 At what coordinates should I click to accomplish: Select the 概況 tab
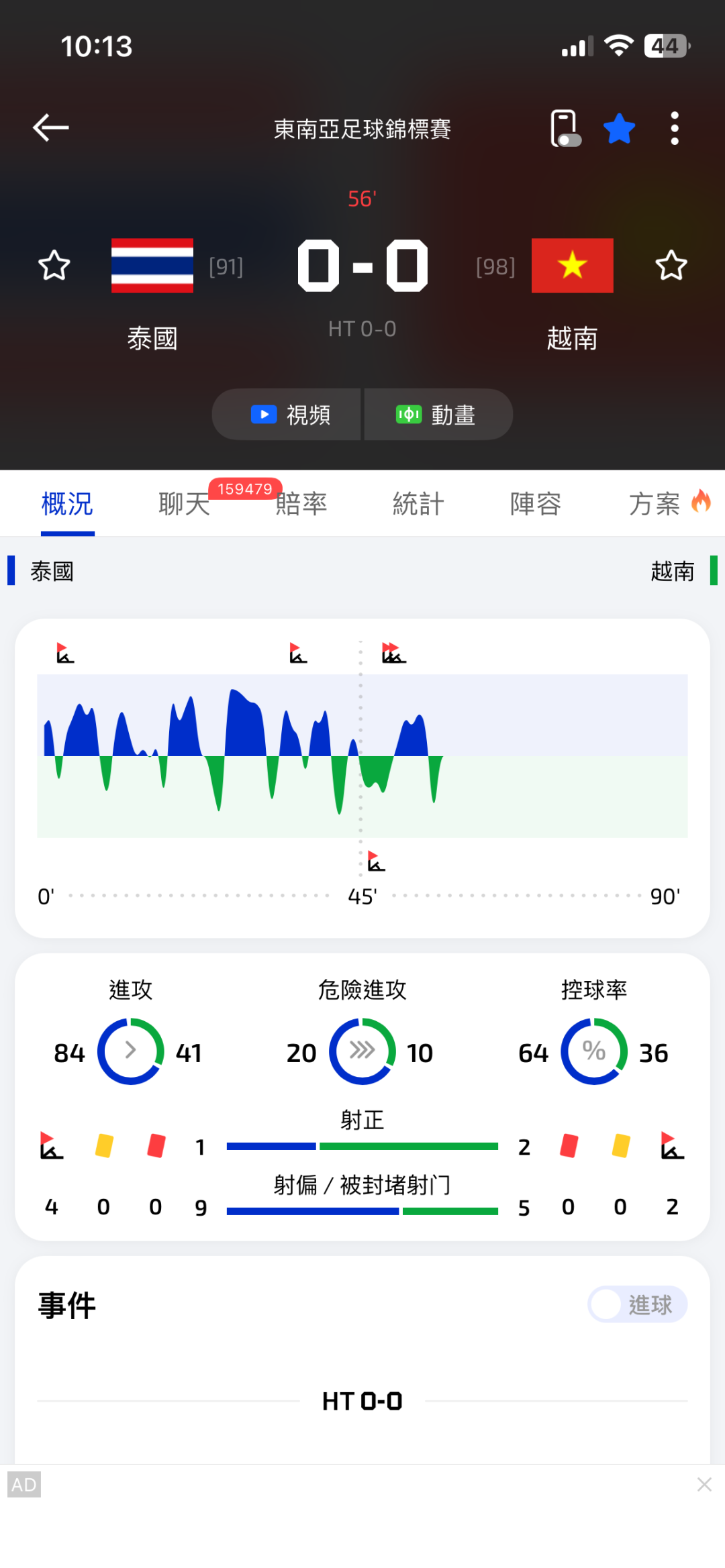click(67, 504)
